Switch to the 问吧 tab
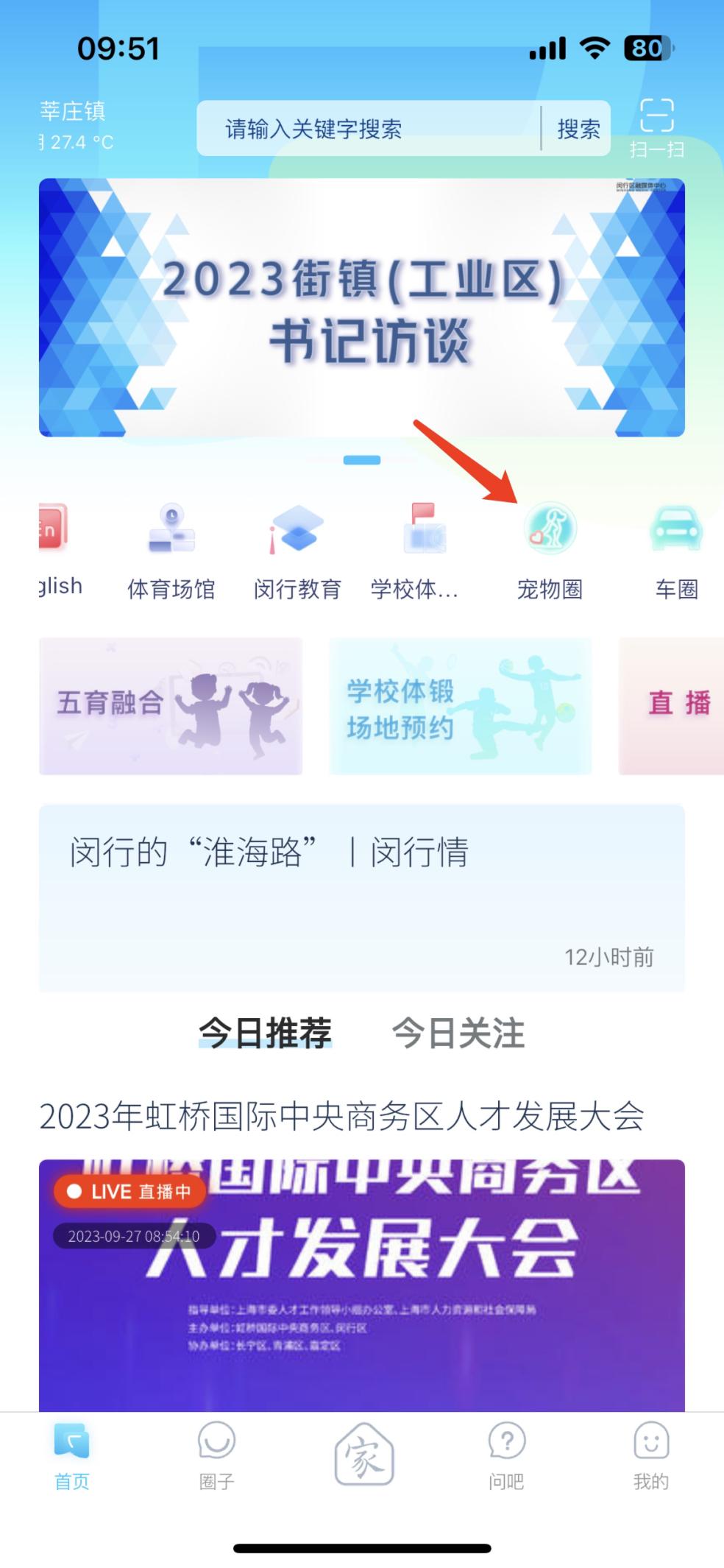The height and width of the screenshot is (1568, 724). 506,1456
